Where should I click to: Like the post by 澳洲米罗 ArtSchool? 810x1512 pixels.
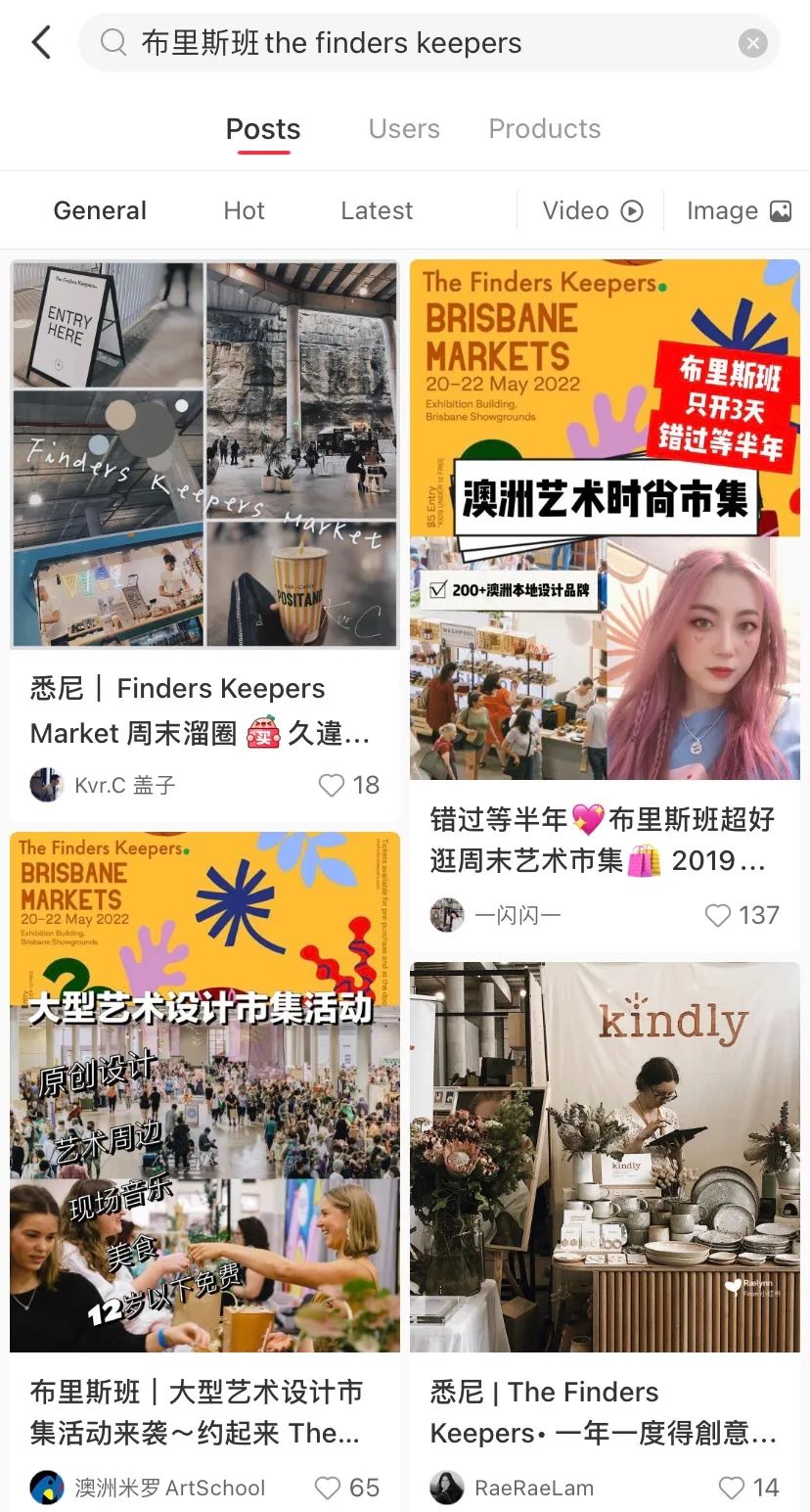[x=329, y=1488]
